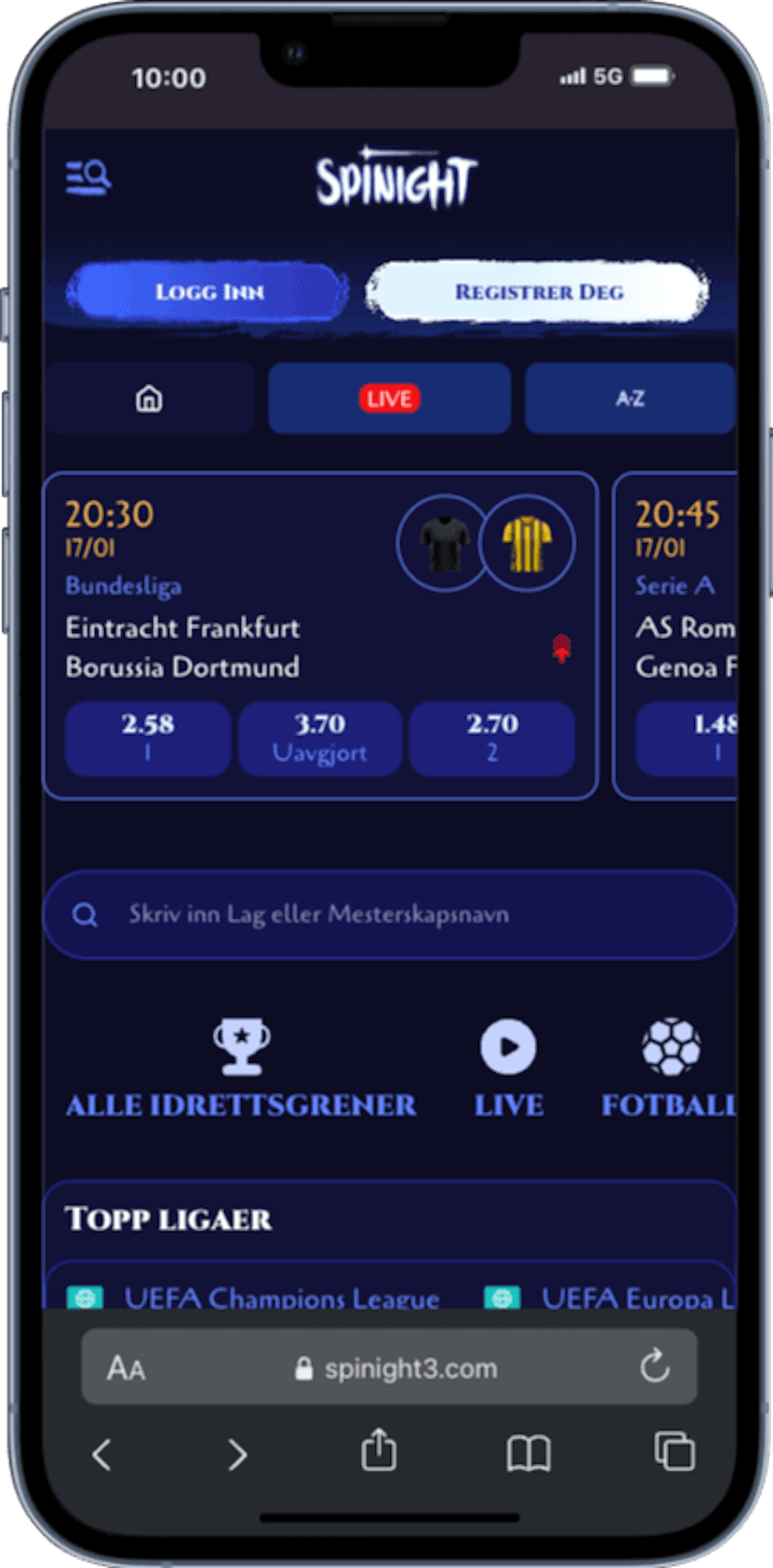Select odds 2.58 for home win
773x1568 pixels.
click(147, 738)
